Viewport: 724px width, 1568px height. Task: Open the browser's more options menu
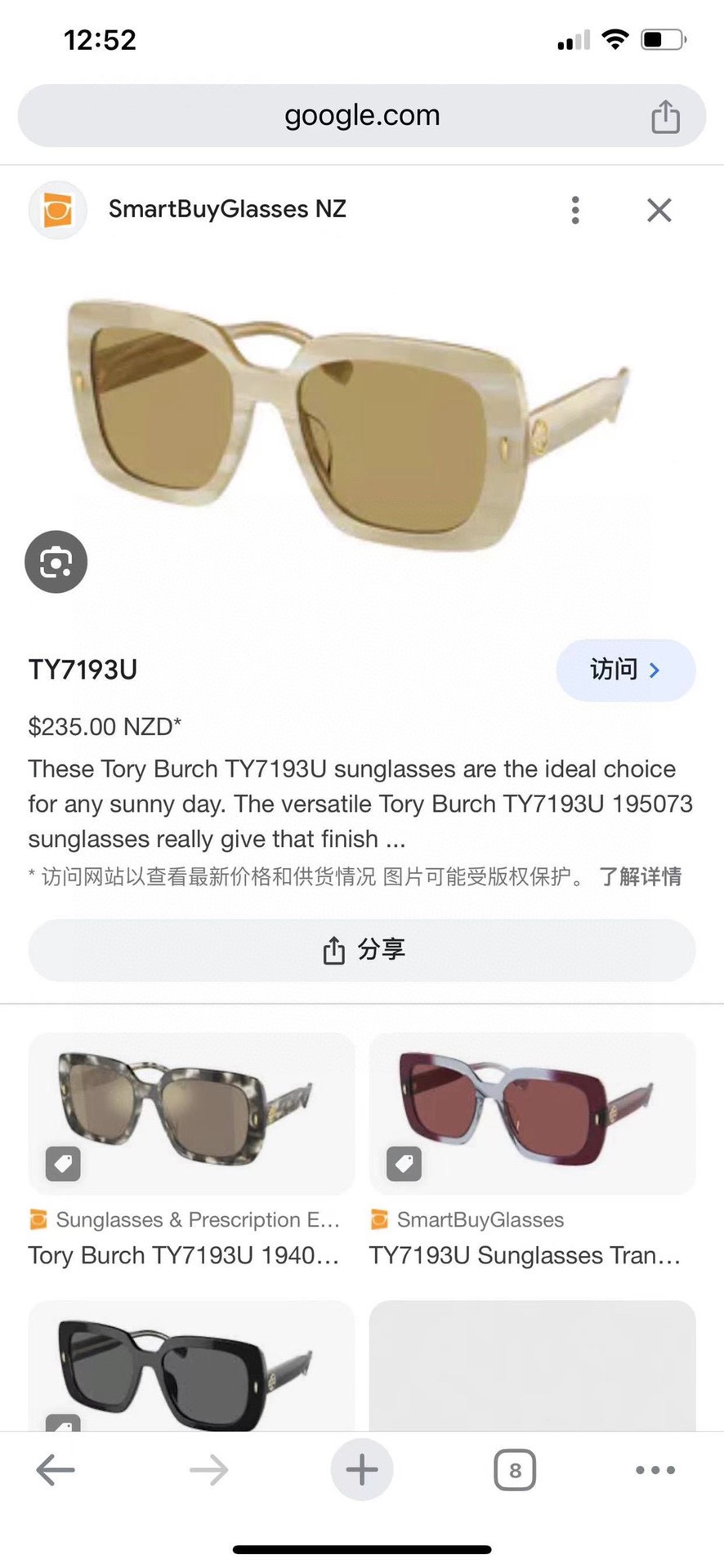[655, 1470]
